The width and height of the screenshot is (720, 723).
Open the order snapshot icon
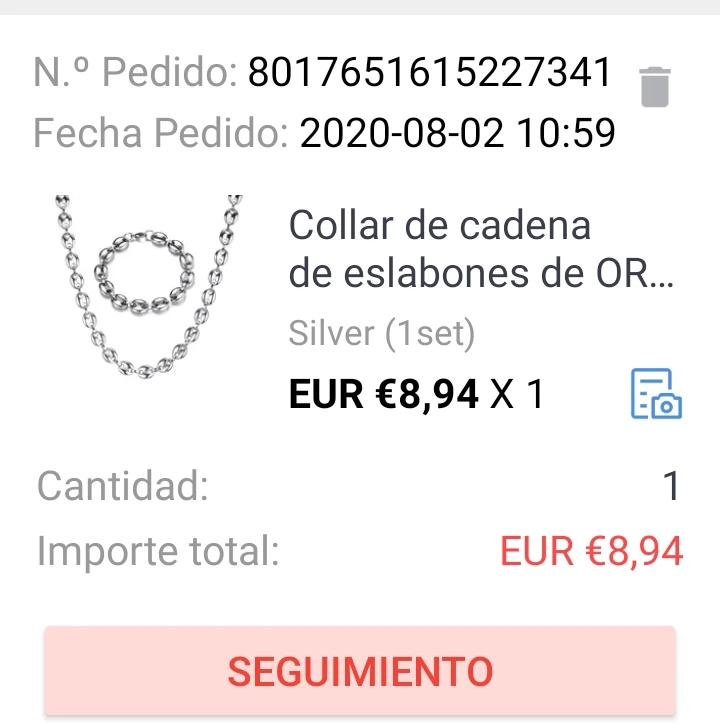(x=656, y=393)
